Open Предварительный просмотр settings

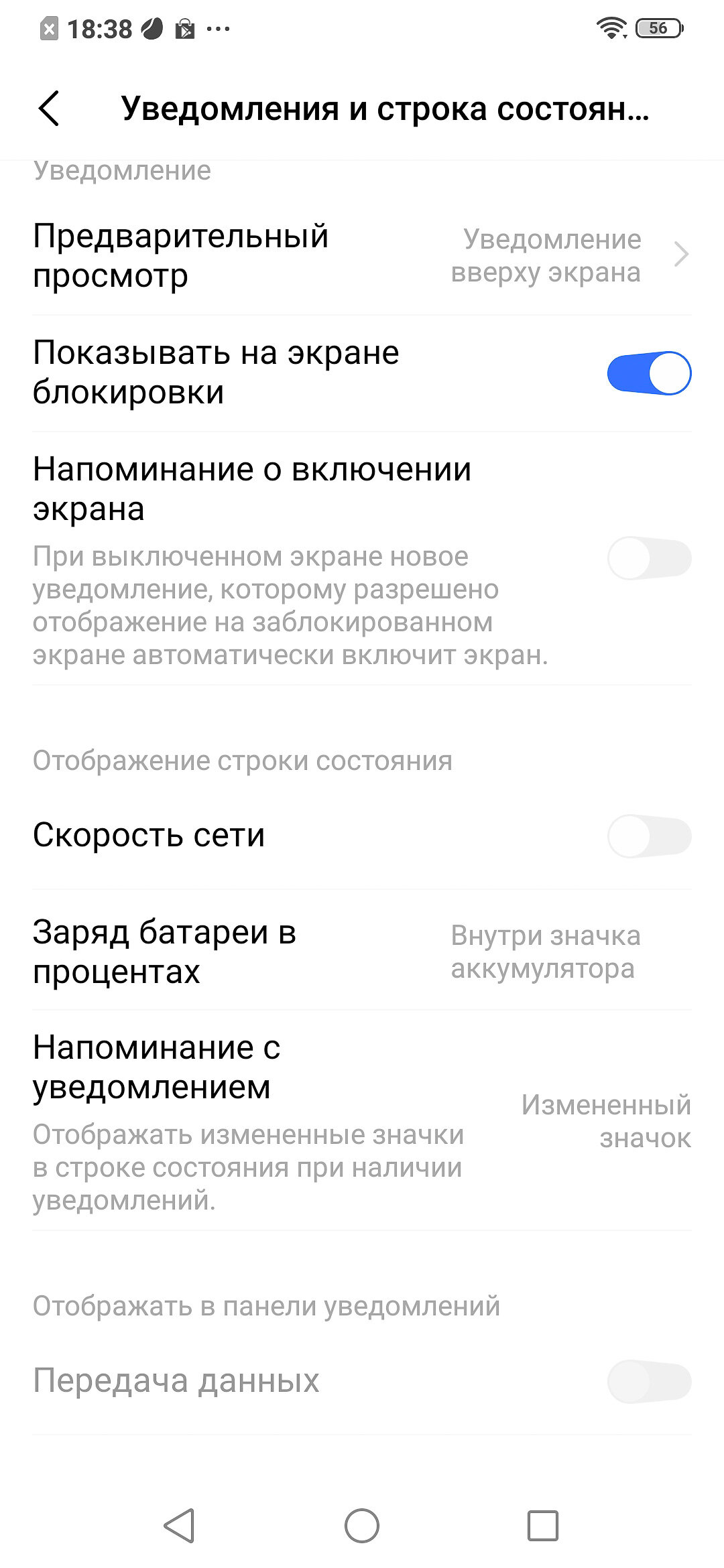362,256
